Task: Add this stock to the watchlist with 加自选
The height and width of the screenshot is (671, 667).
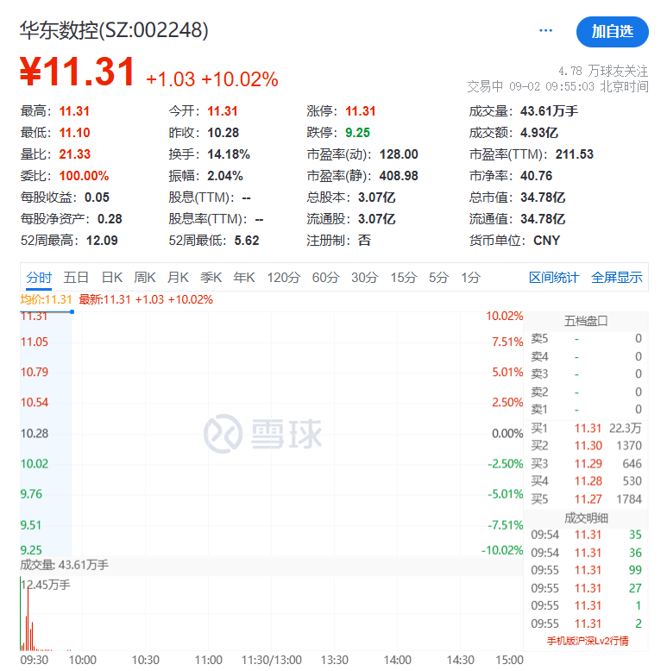Action: [x=611, y=31]
